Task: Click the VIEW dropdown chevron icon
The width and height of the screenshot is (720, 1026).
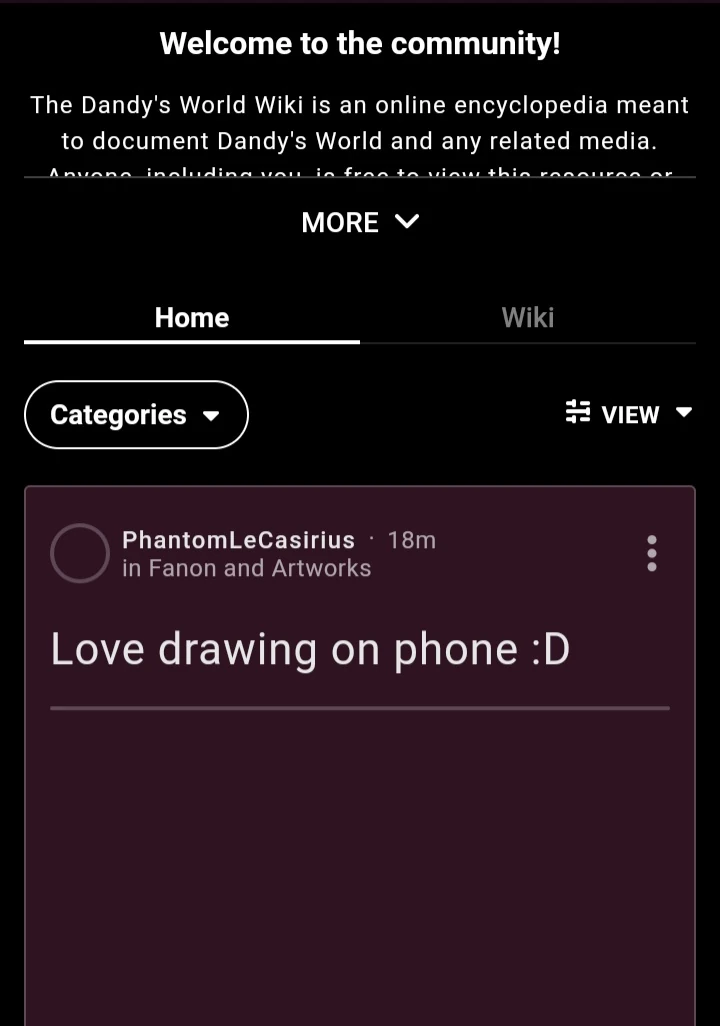Action: point(684,413)
